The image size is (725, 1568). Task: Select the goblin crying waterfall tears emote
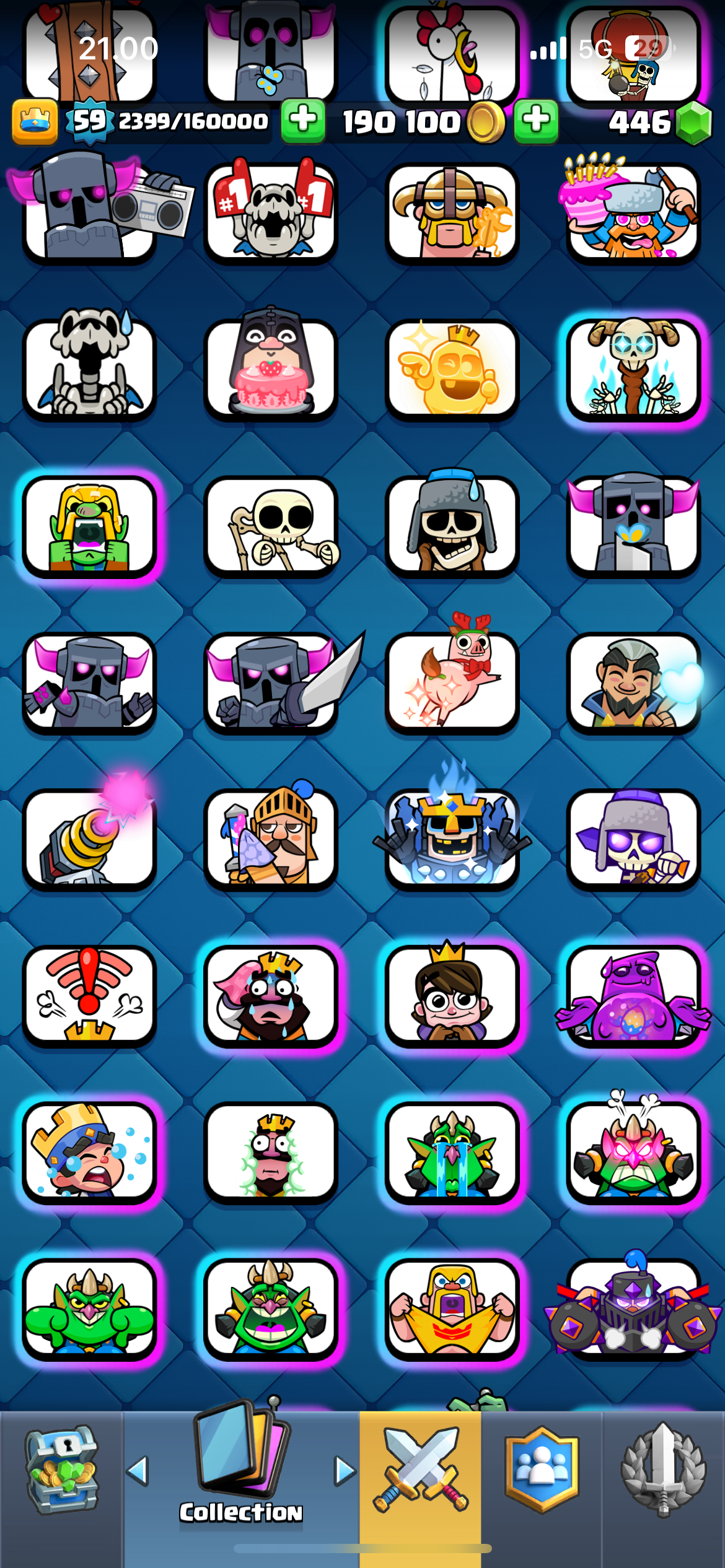click(452, 1152)
